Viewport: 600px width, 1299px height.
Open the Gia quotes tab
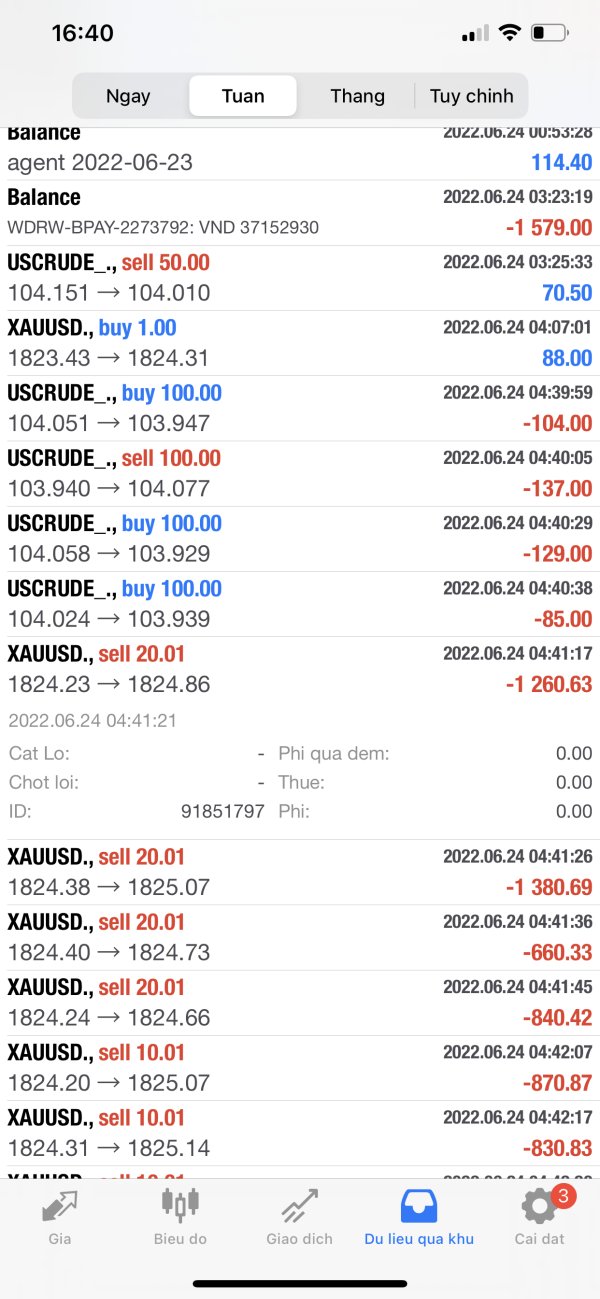(60, 1215)
